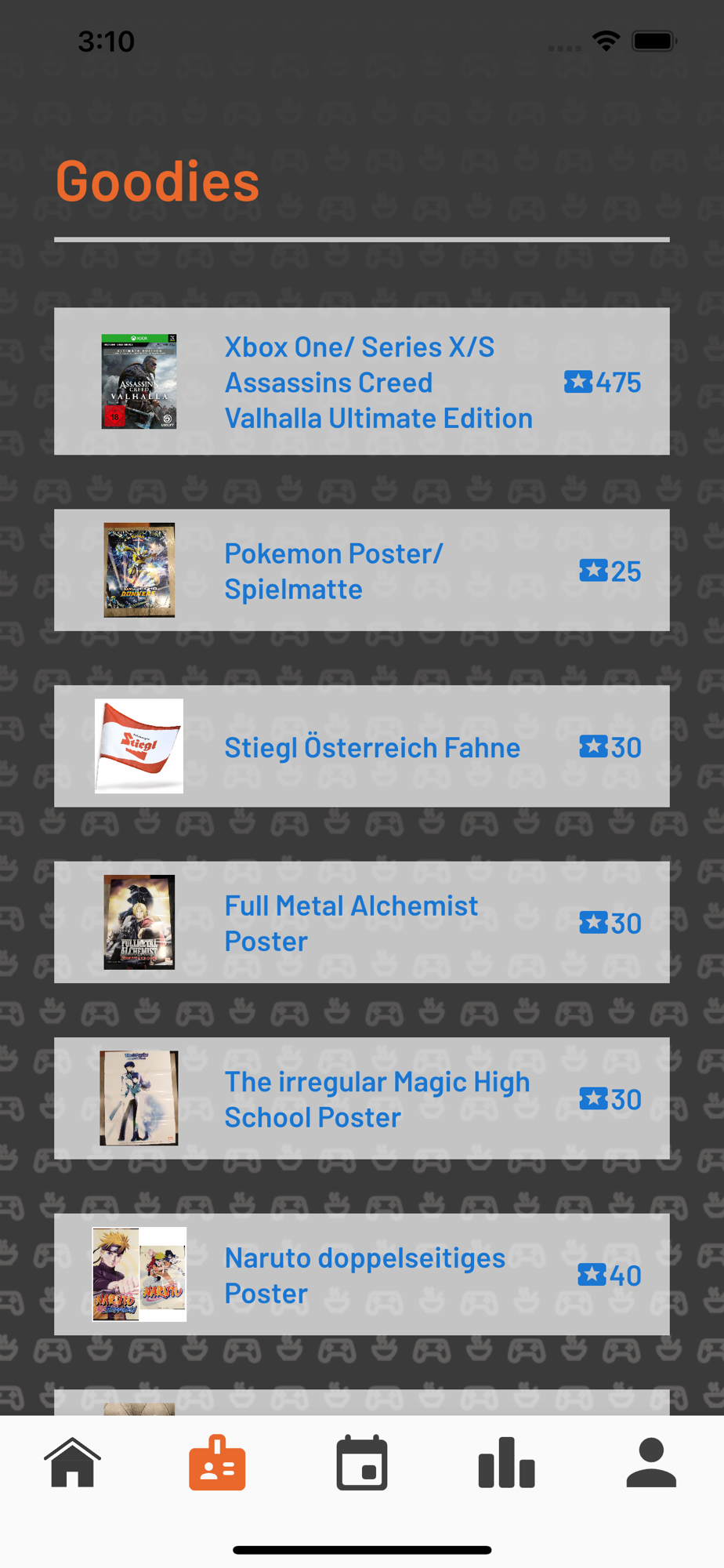Open the Assassins Creed Valhalla Ultimate Edition goodie
Screen dimensions: 724x1568
click(361, 381)
